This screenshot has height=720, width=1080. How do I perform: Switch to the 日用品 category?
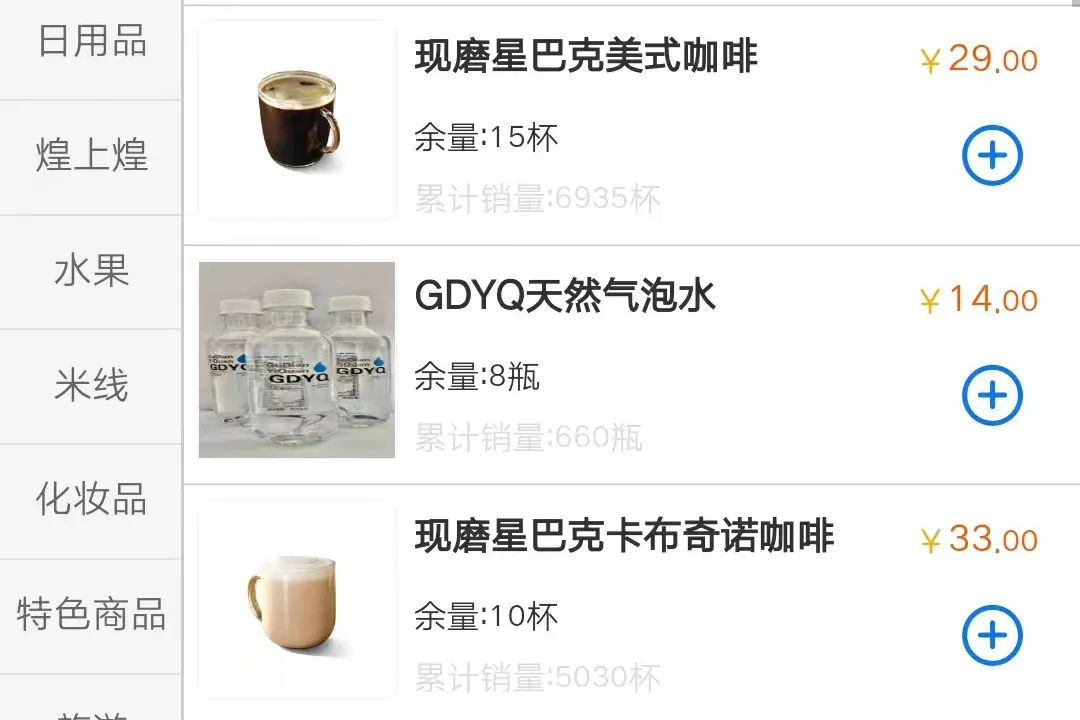pos(91,42)
